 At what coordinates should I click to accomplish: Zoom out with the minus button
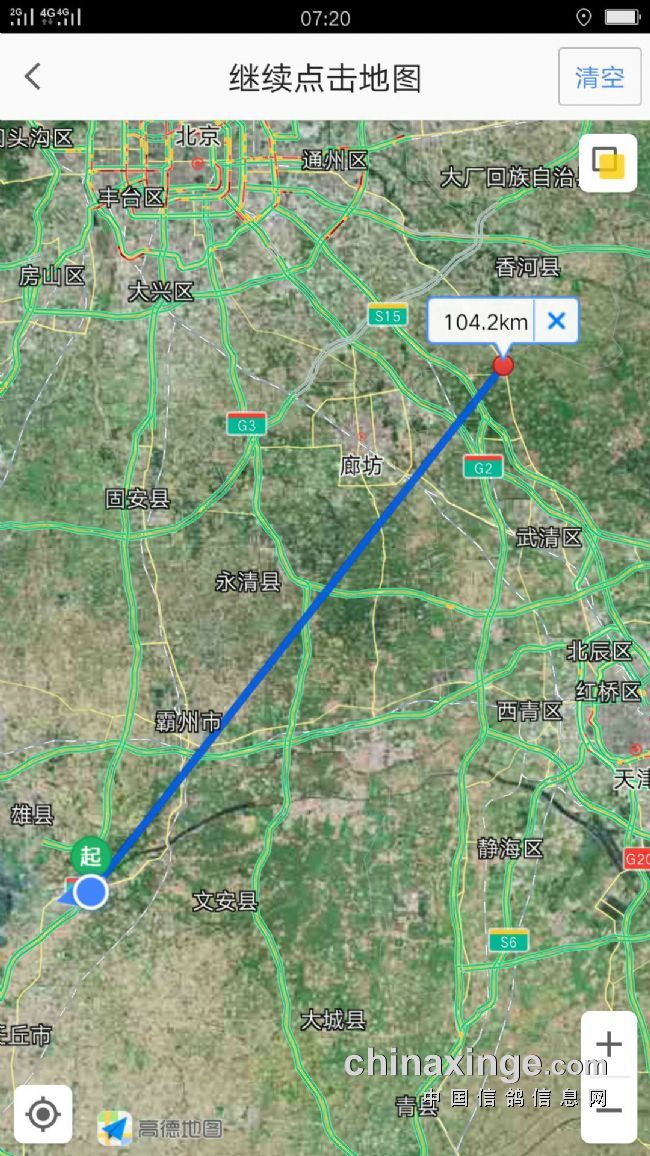(x=608, y=1108)
